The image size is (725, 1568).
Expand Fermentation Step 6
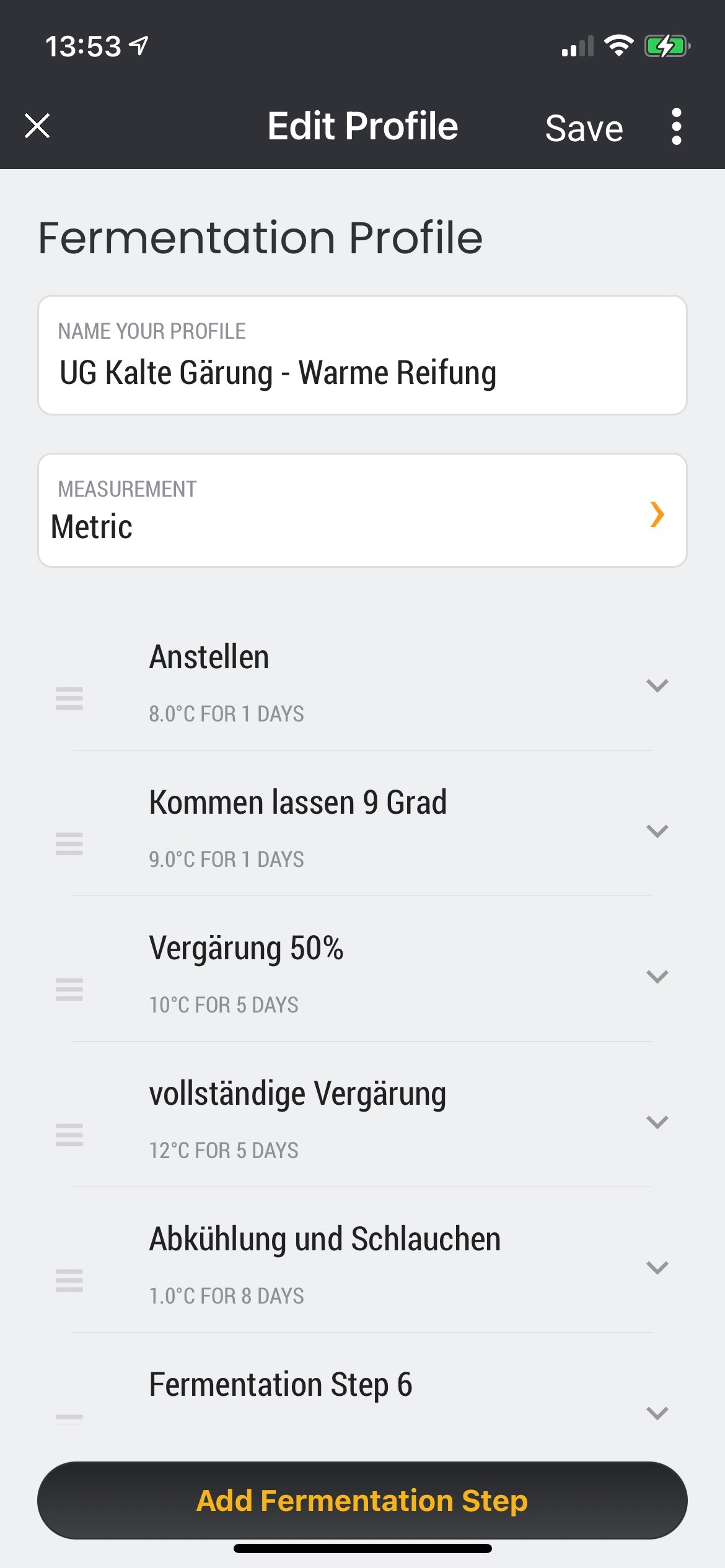[657, 1413]
